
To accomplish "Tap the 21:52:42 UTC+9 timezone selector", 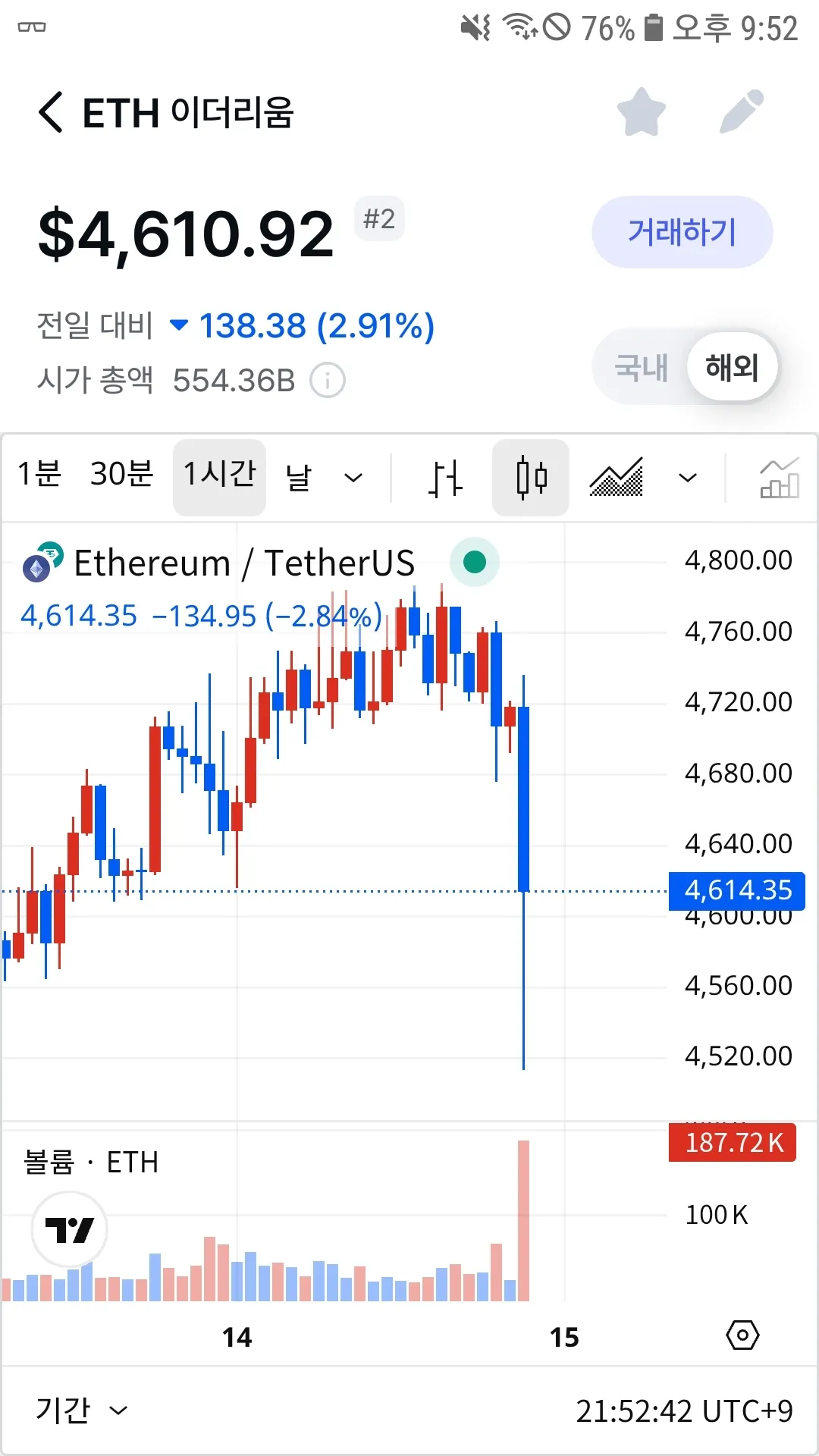I will (684, 1411).
